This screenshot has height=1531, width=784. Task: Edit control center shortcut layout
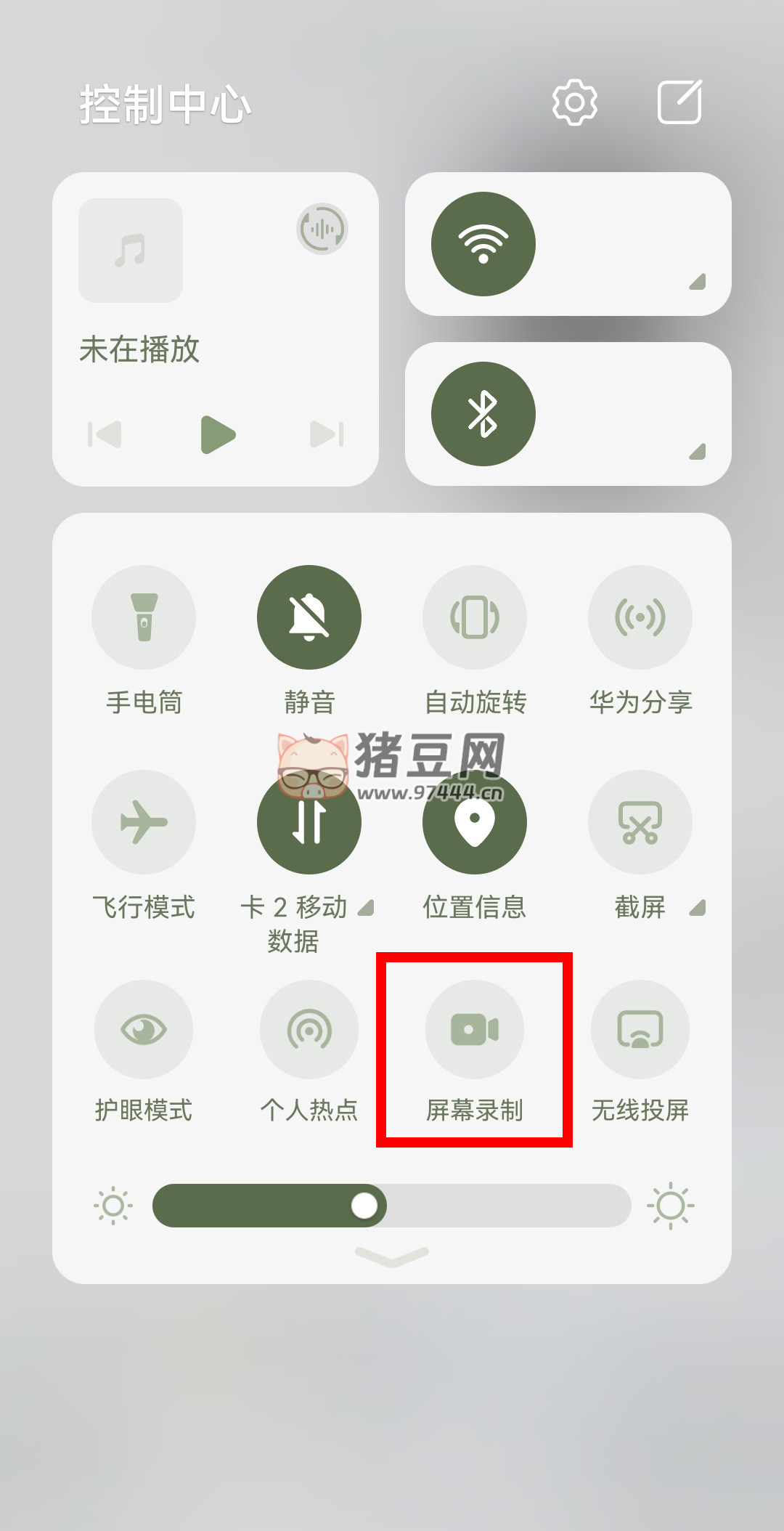pyautogui.click(x=679, y=102)
